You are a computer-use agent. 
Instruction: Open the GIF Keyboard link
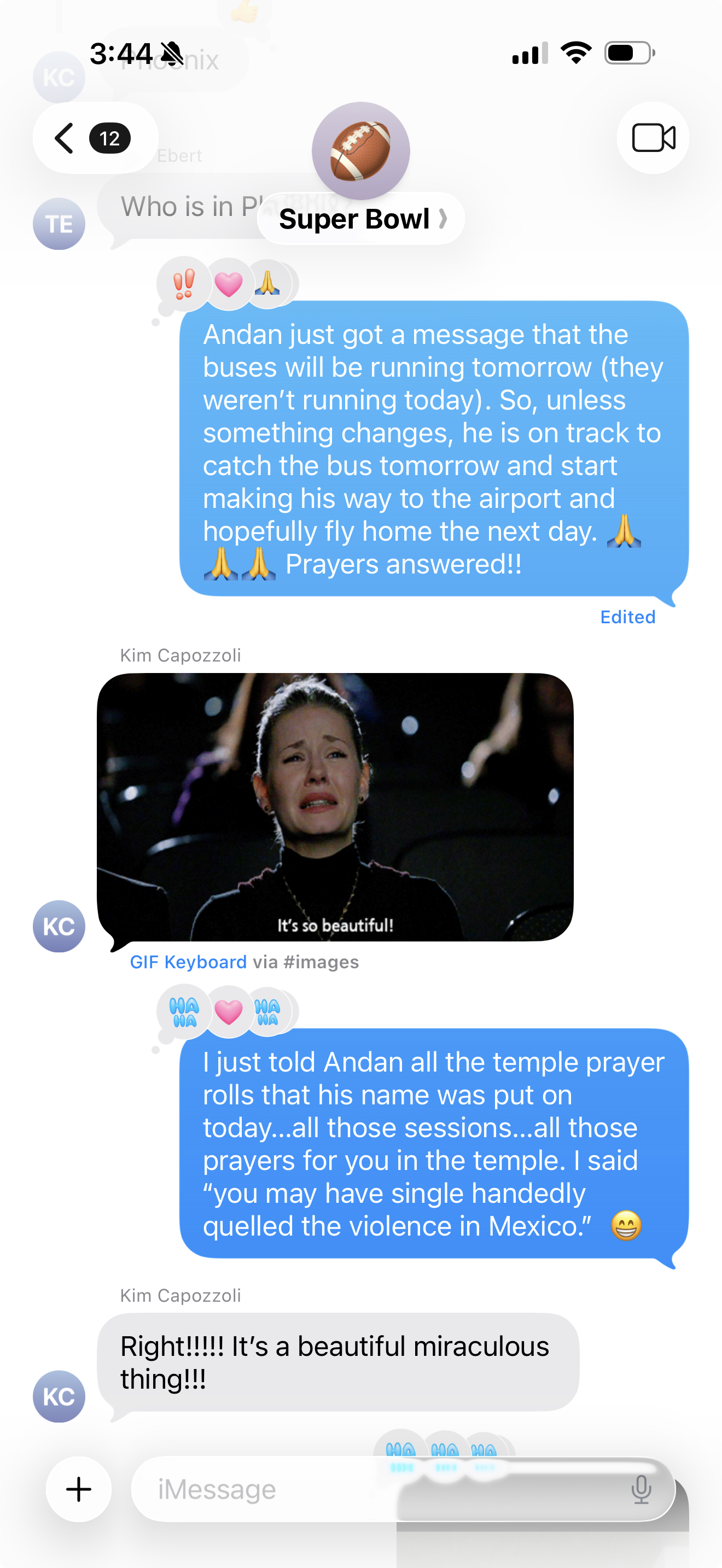[x=188, y=962]
